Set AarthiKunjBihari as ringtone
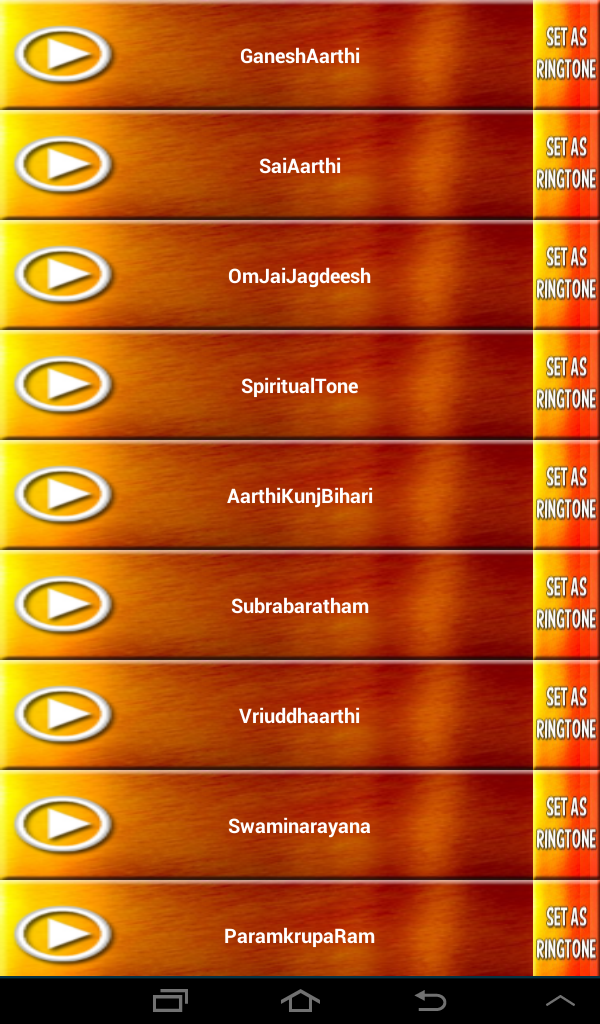Image resolution: width=600 pixels, height=1024 pixels. [x=565, y=495]
